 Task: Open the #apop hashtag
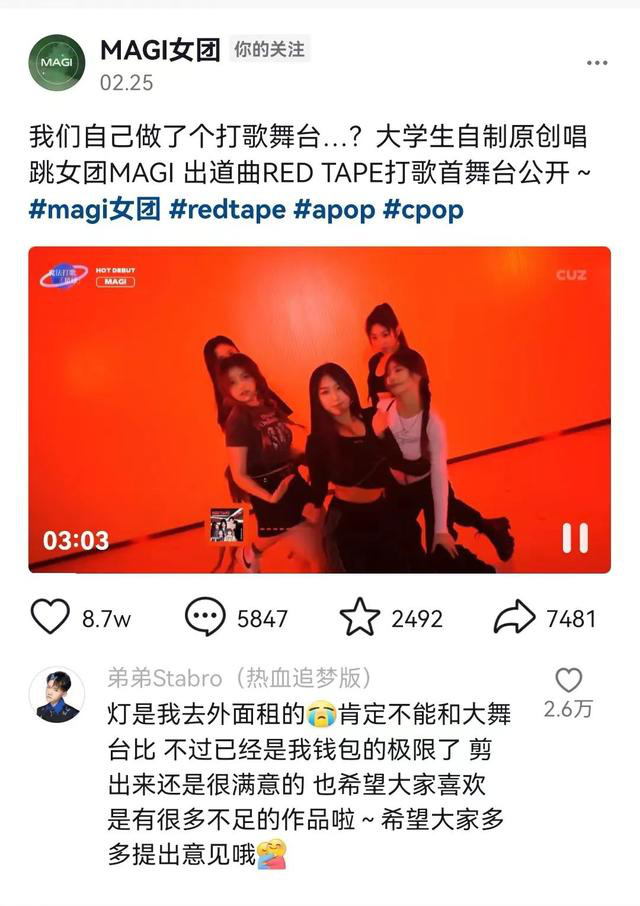coord(332,211)
